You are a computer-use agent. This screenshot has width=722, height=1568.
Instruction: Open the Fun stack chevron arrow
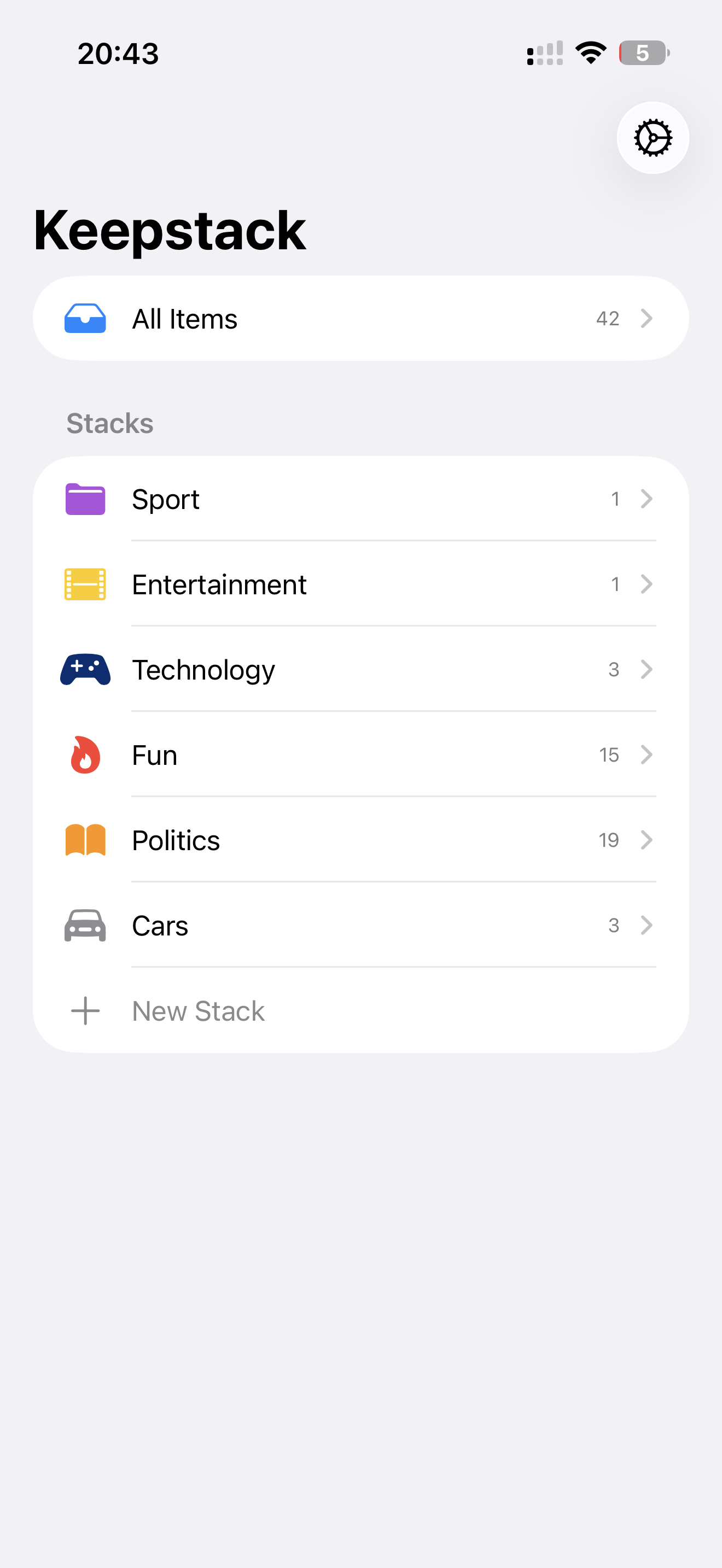coord(647,754)
